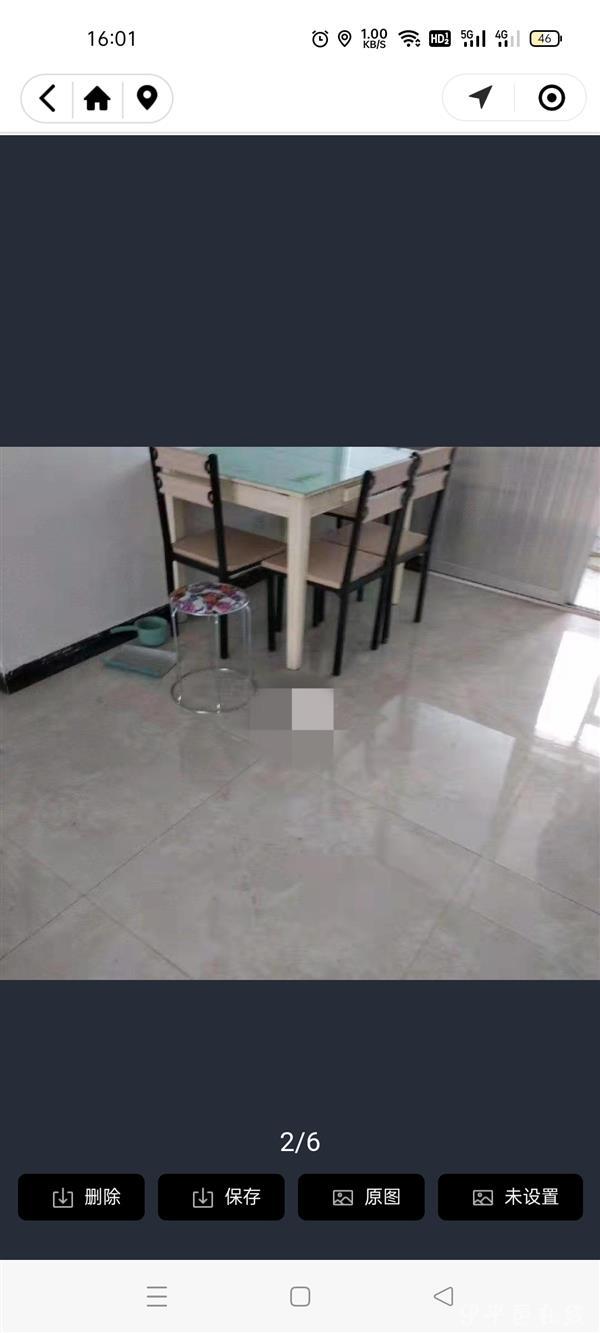Open recent apps menu button
This screenshot has height=1333, width=600.
coord(157,1297)
